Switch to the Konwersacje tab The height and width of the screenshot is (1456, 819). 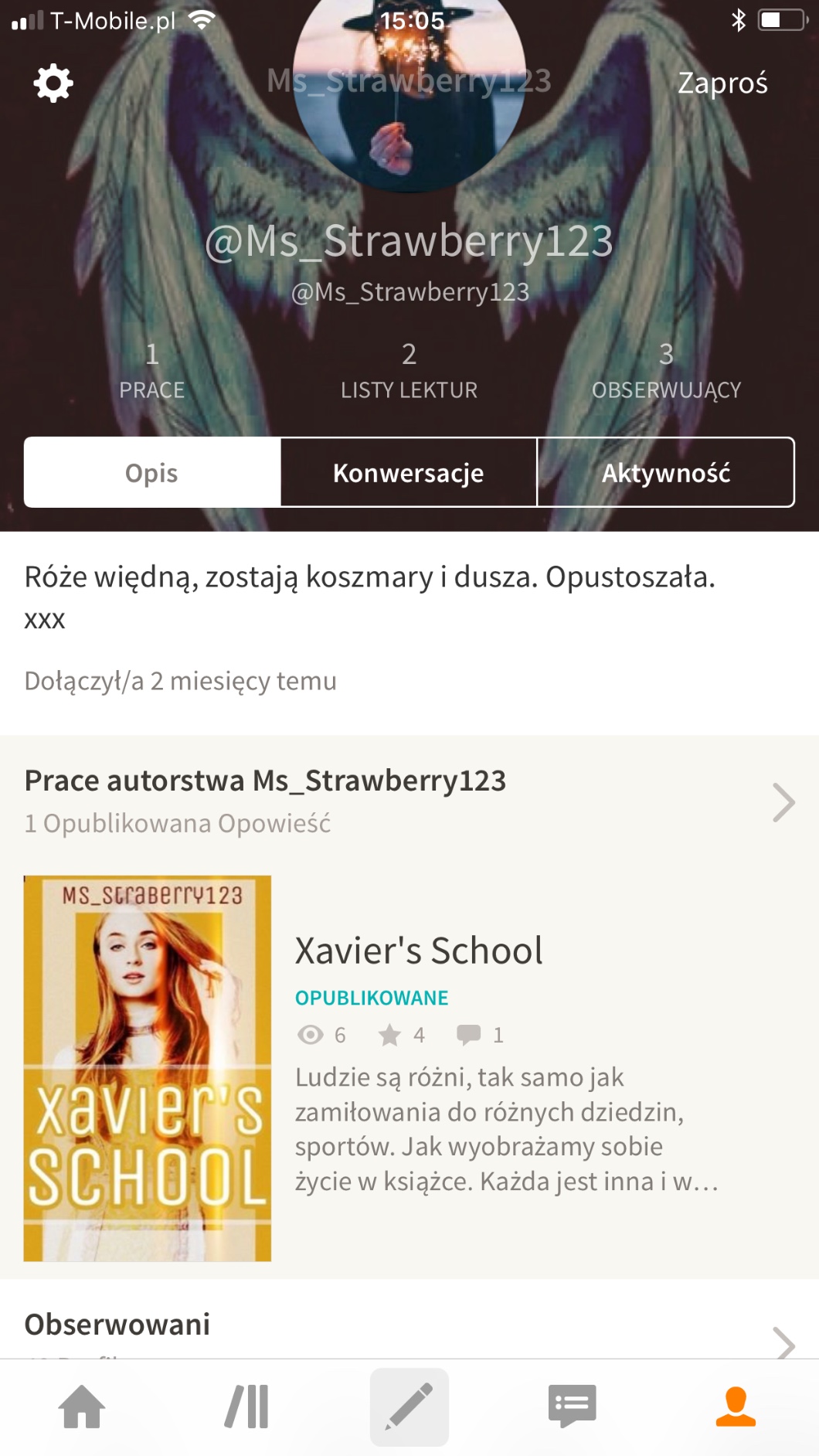(x=409, y=472)
